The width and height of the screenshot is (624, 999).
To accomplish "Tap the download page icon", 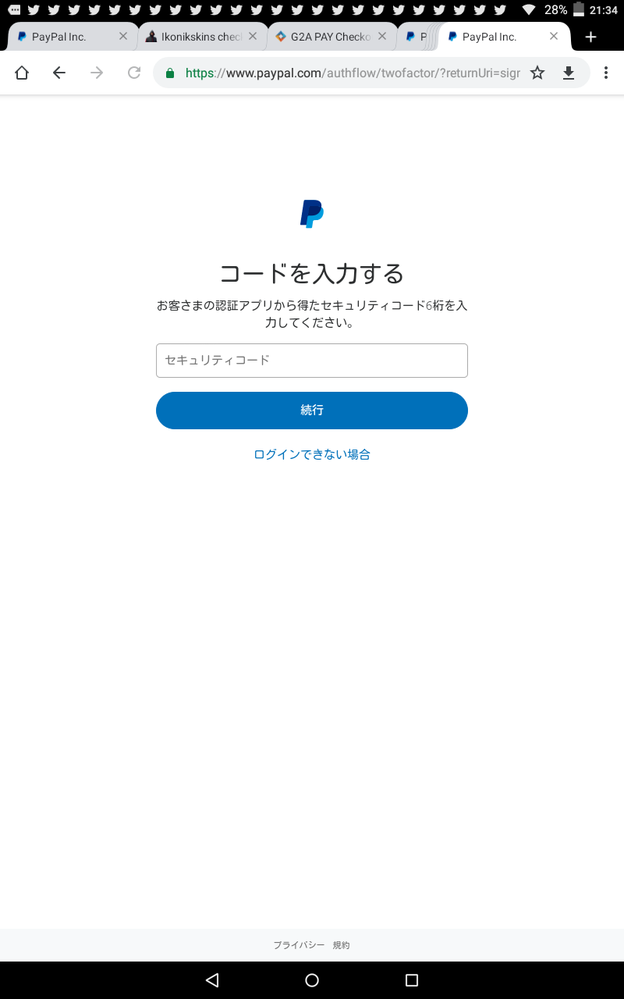I will pyautogui.click(x=569, y=73).
